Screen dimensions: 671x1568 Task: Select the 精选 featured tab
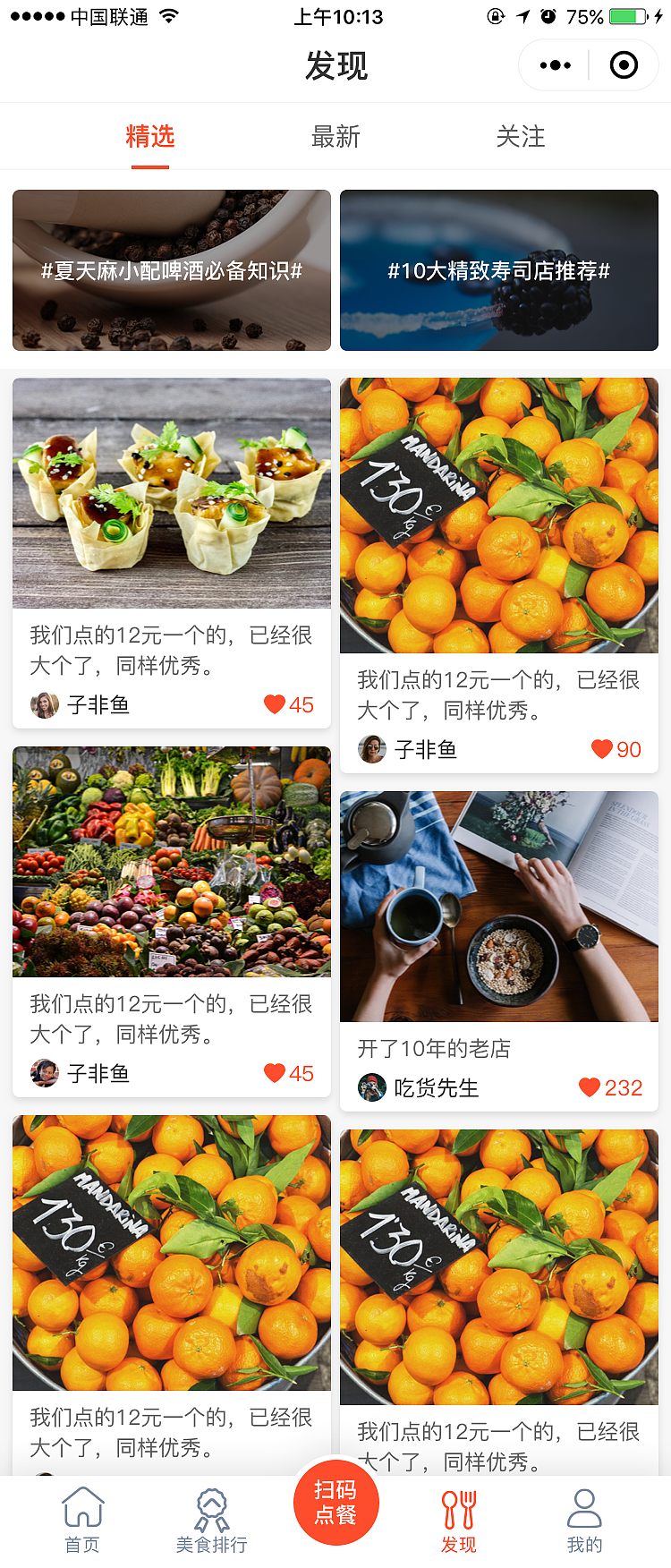(x=149, y=136)
